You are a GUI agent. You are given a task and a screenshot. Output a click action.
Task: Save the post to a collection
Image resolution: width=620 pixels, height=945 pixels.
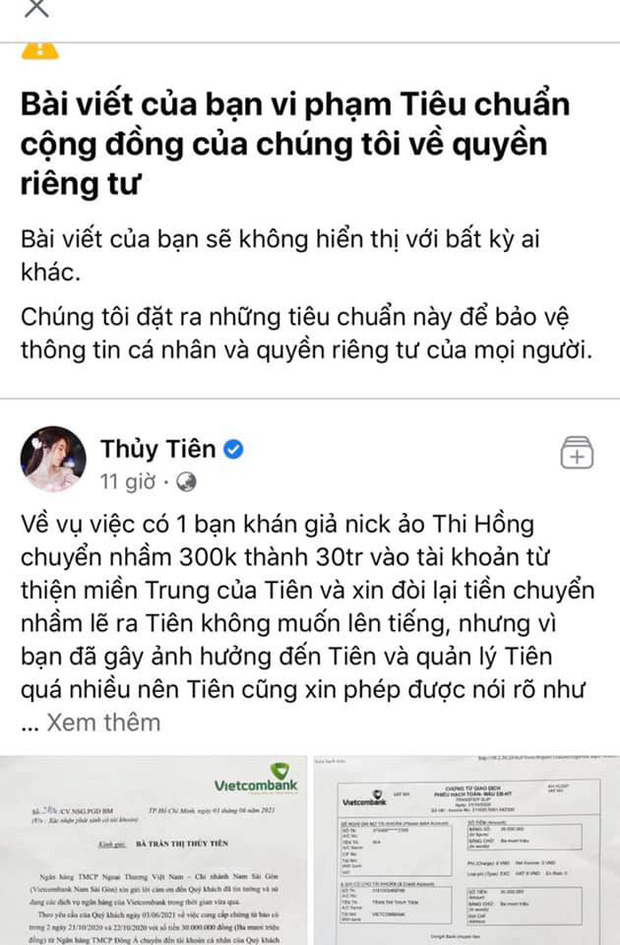577,452
